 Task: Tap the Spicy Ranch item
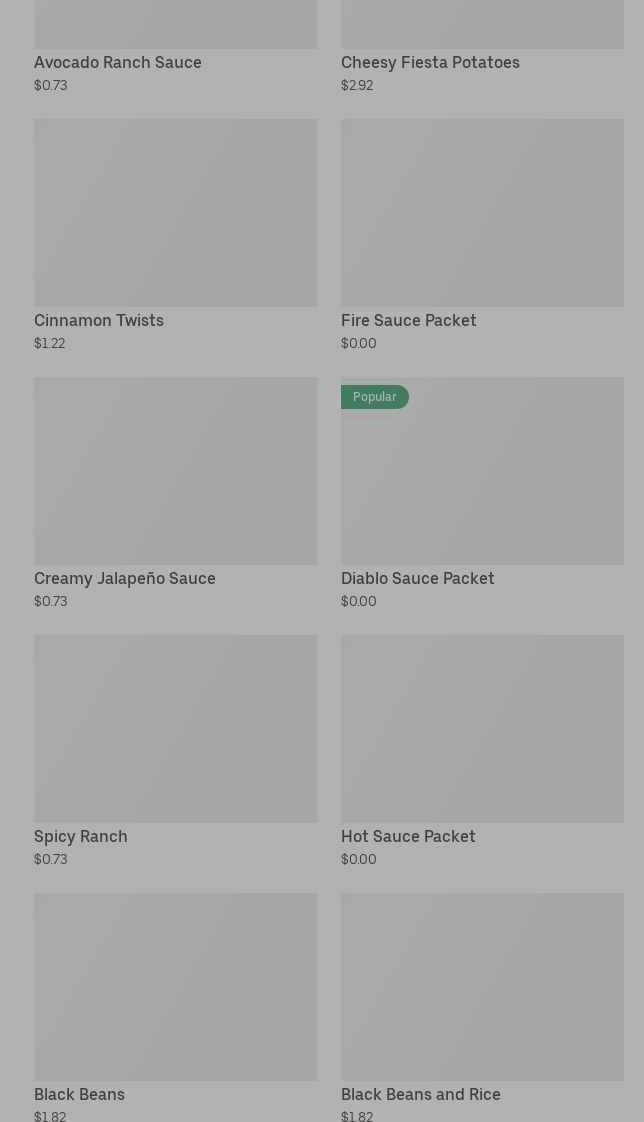coord(175,751)
